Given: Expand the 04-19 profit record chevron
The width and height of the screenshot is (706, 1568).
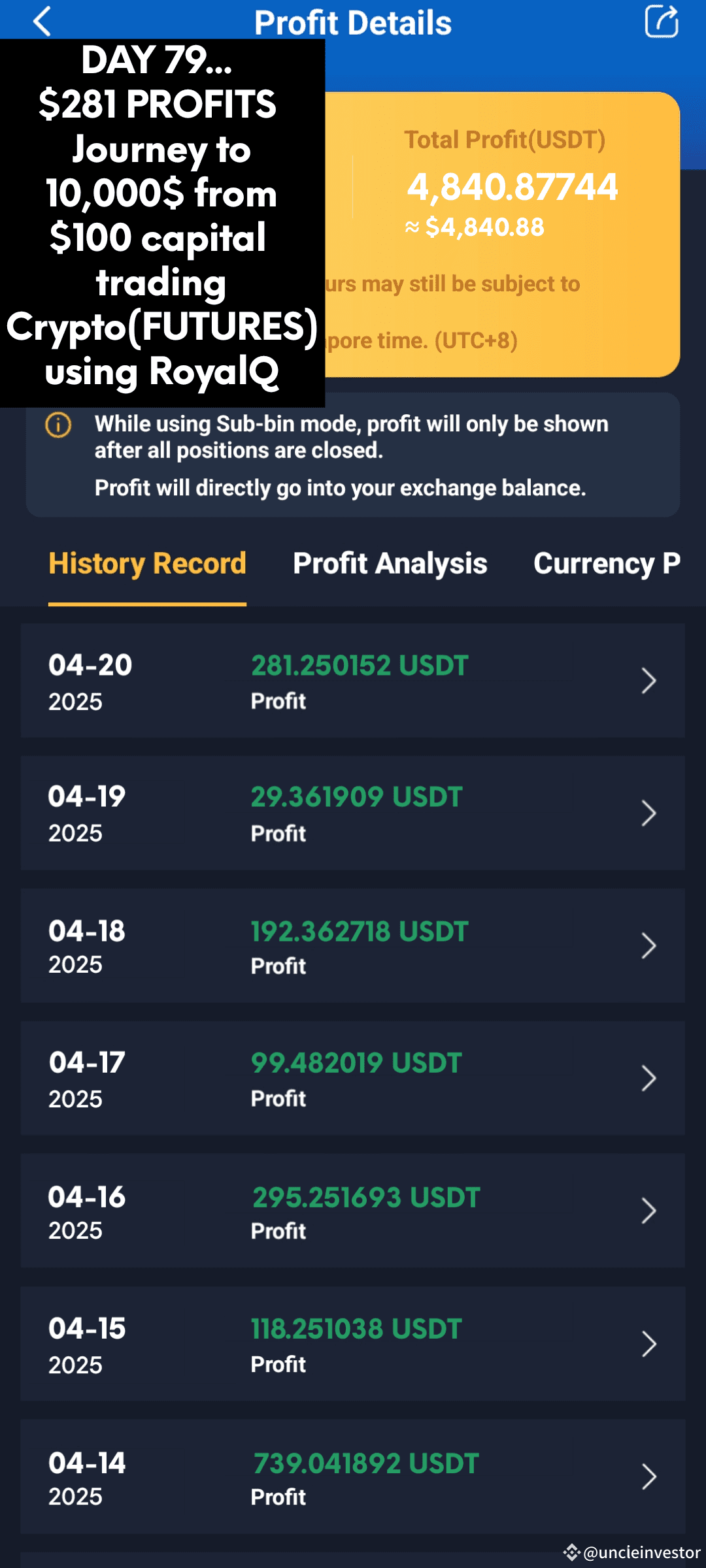Looking at the screenshot, I should click(x=648, y=813).
